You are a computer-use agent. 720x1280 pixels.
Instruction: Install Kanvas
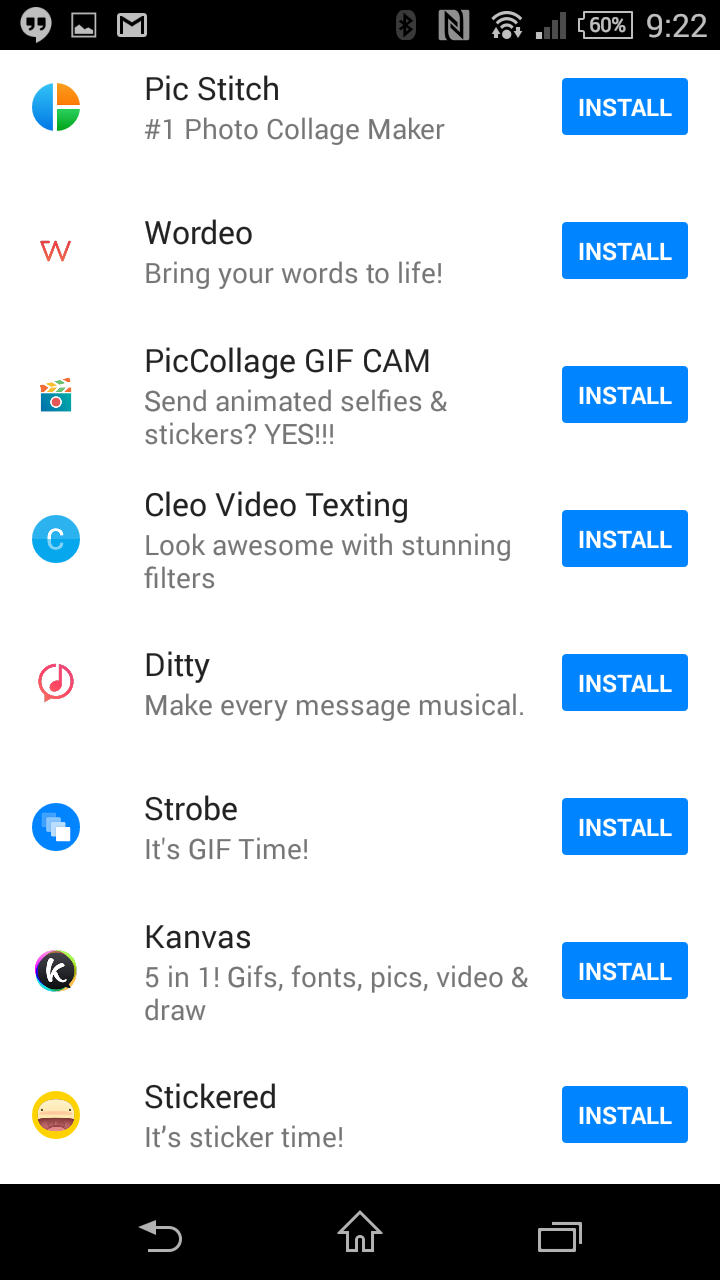pyautogui.click(x=624, y=971)
